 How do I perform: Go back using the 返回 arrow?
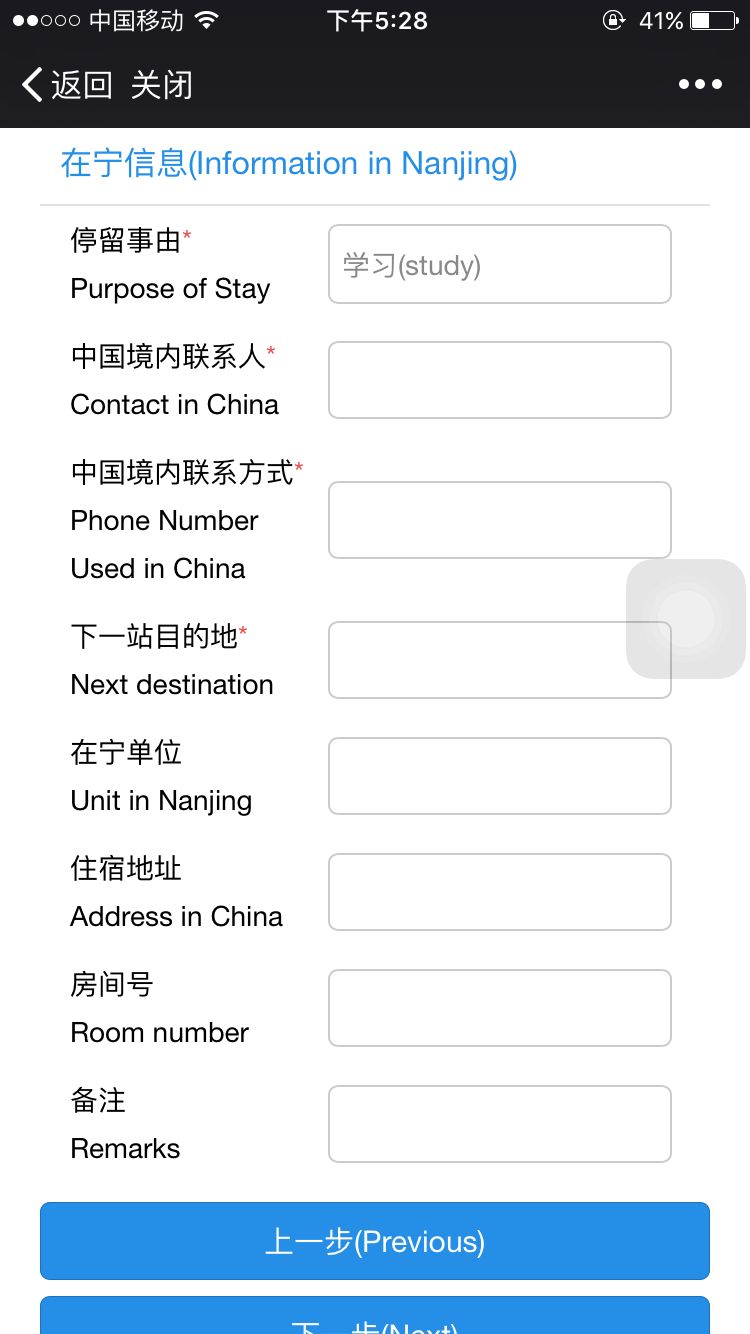click(x=66, y=85)
